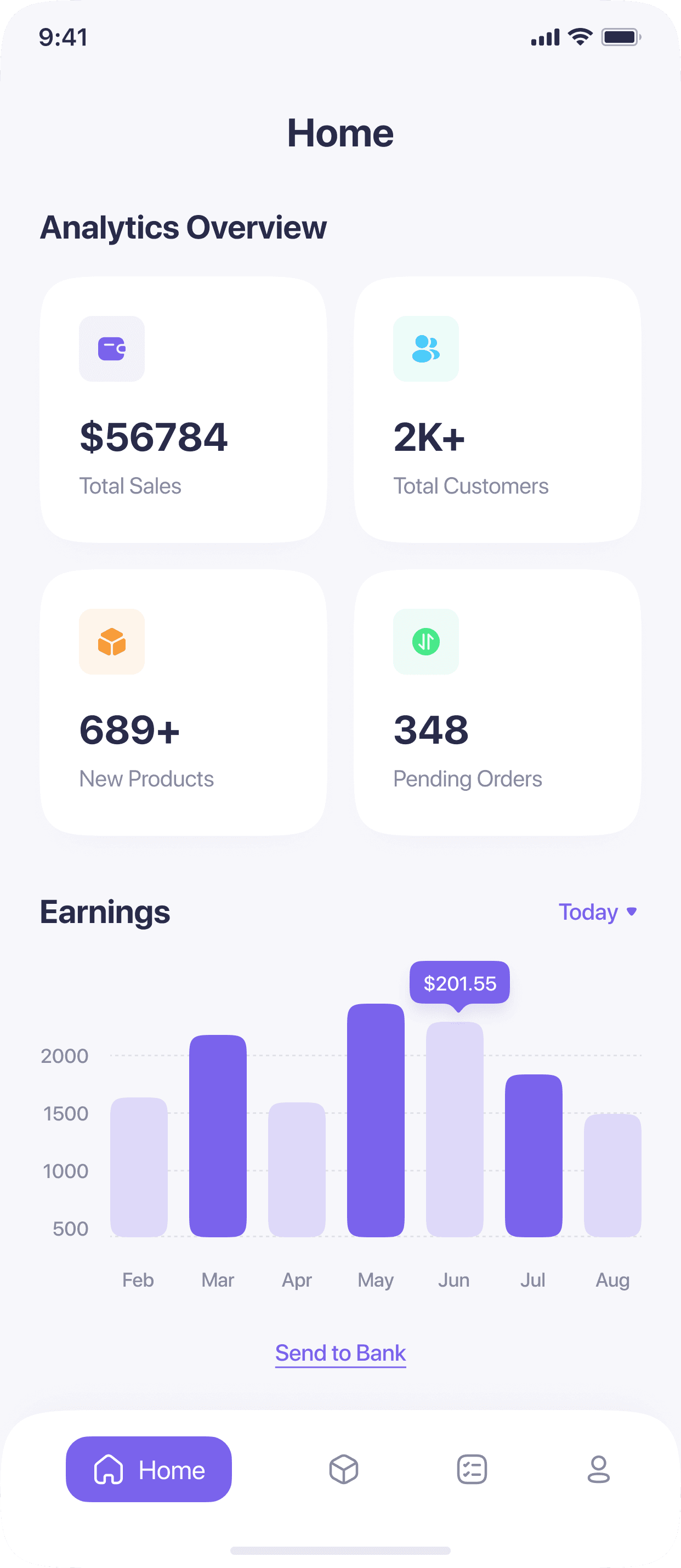This screenshot has height=1568, width=681.
Task: Open the products box tab
Action: point(343,1469)
